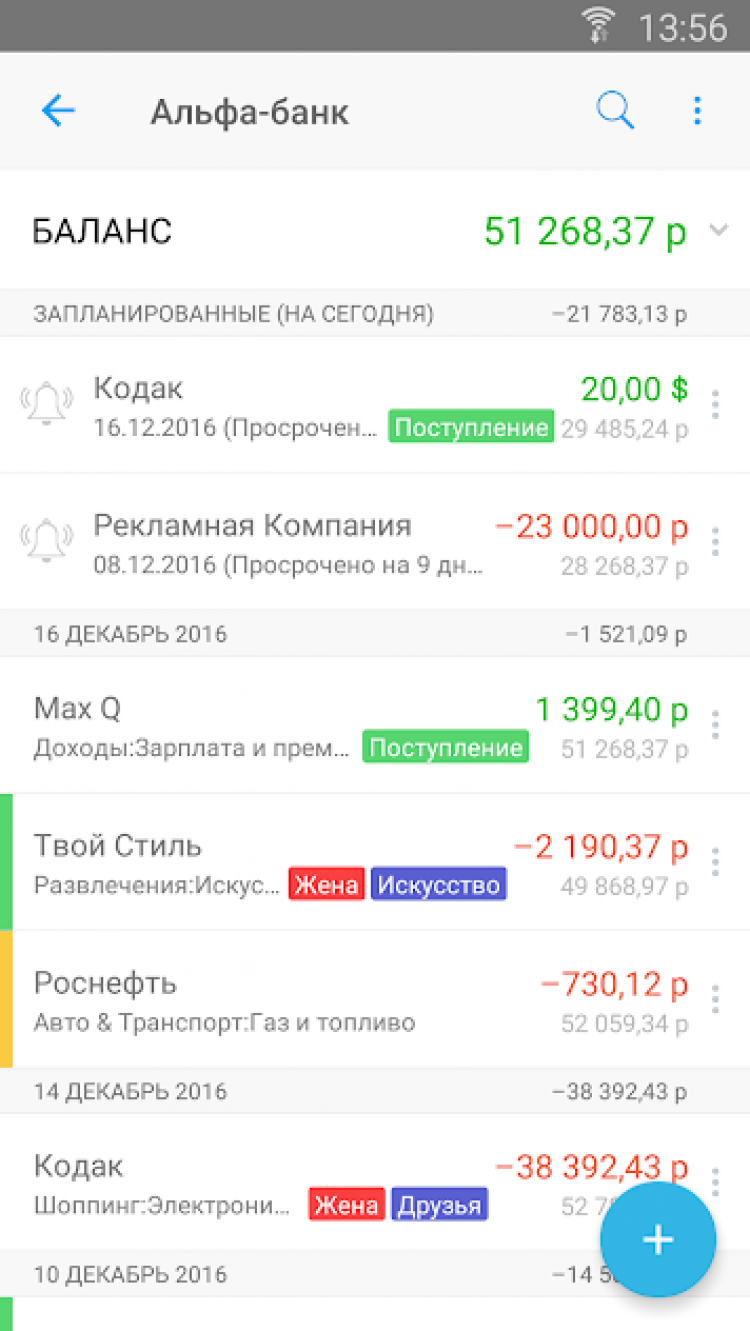Show options for Рекламная Компания entry
The height and width of the screenshot is (1331, 750).
coord(715,542)
